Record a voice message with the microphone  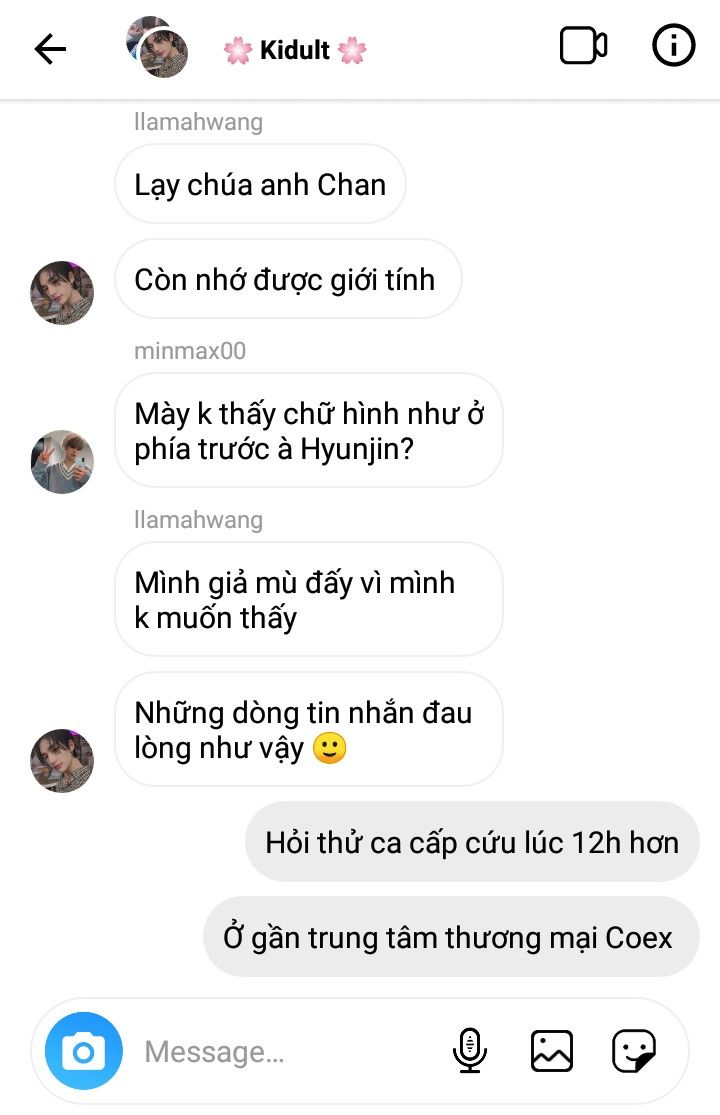coord(469,1051)
